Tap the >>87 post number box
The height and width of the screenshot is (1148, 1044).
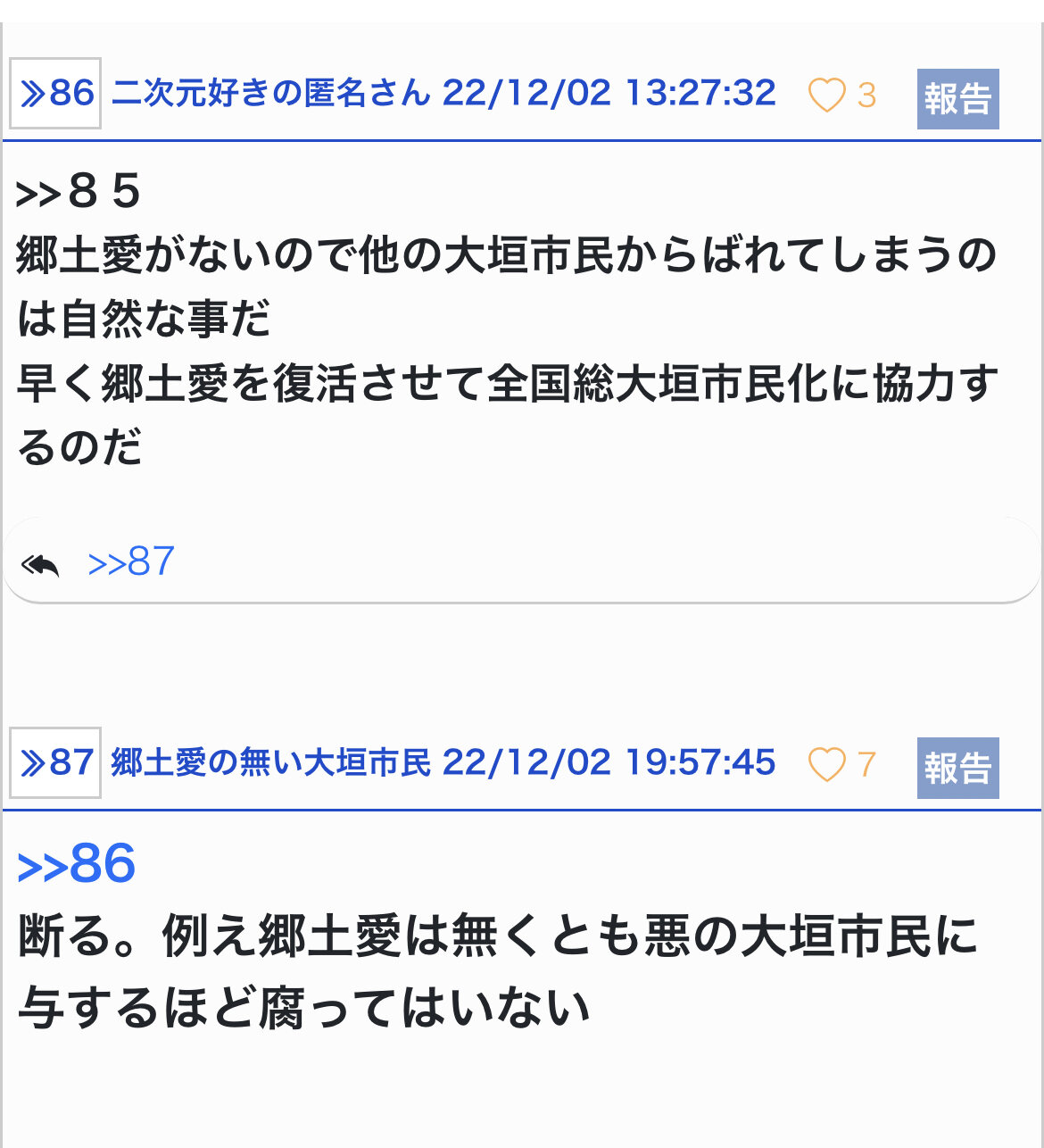pos(55,762)
